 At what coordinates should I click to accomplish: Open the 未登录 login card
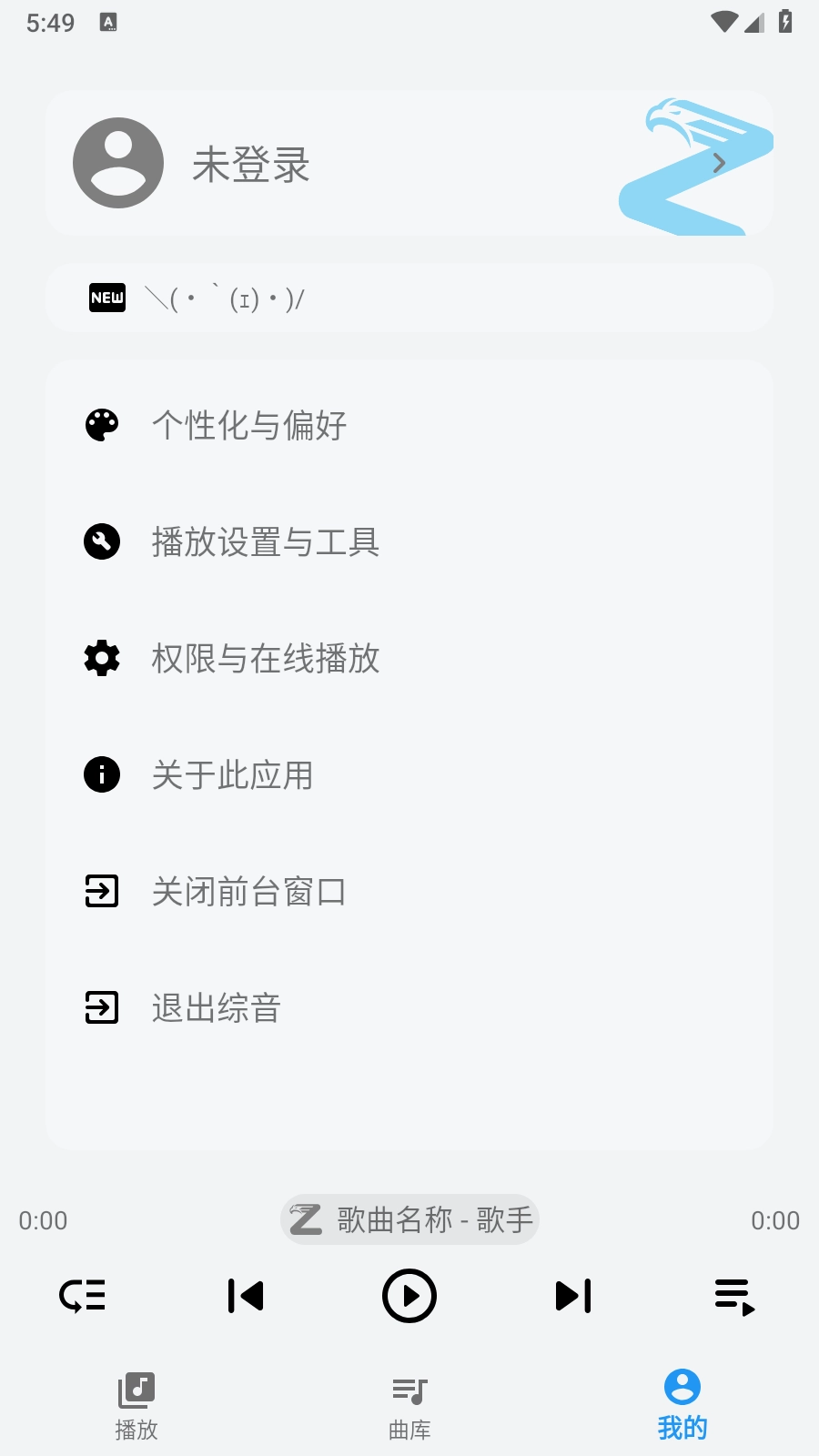pyautogui.click(x=409, y=164)
